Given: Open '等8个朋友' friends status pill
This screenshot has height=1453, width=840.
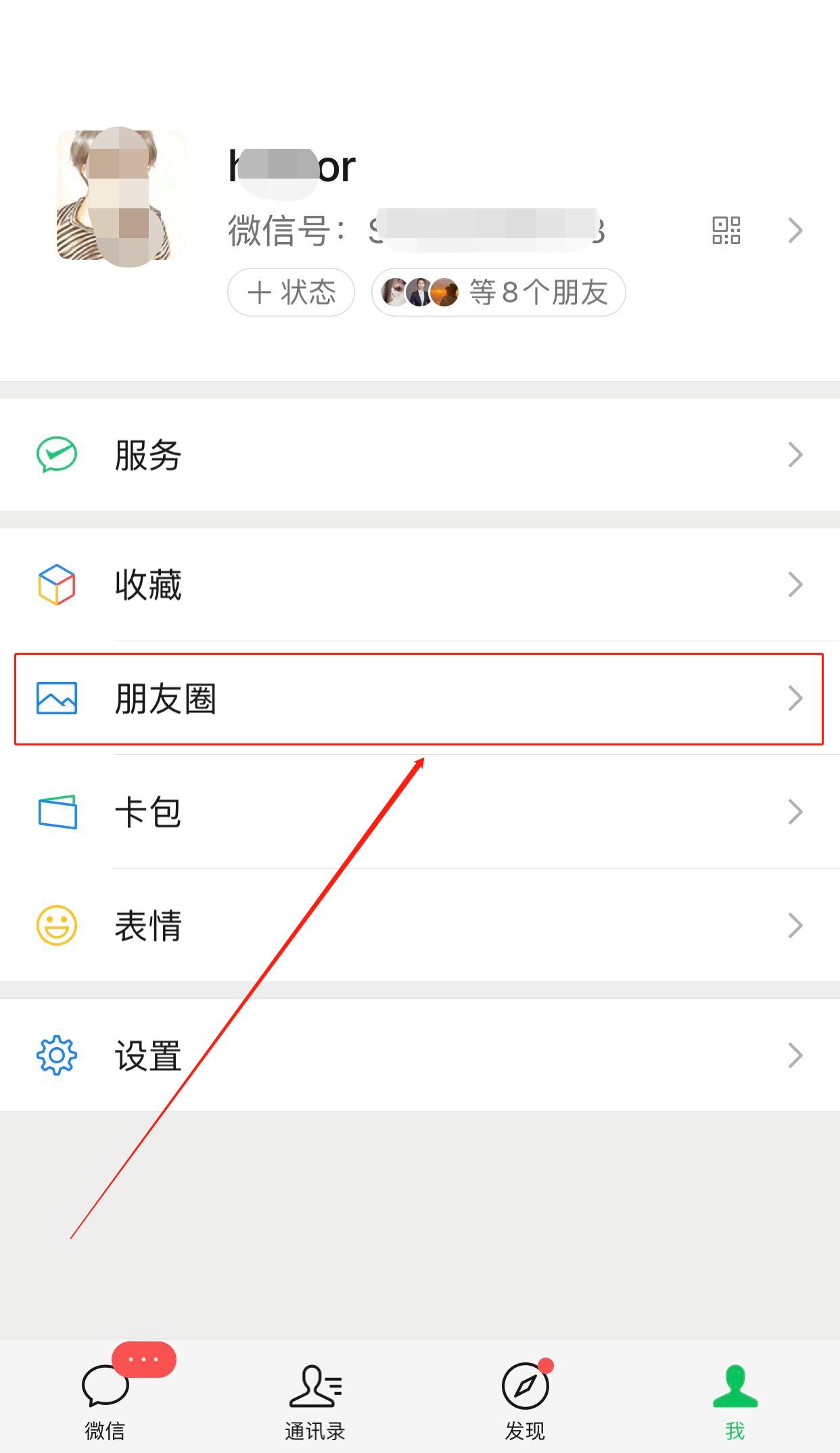Looking at the screenshot, I should tap(498, 292).
